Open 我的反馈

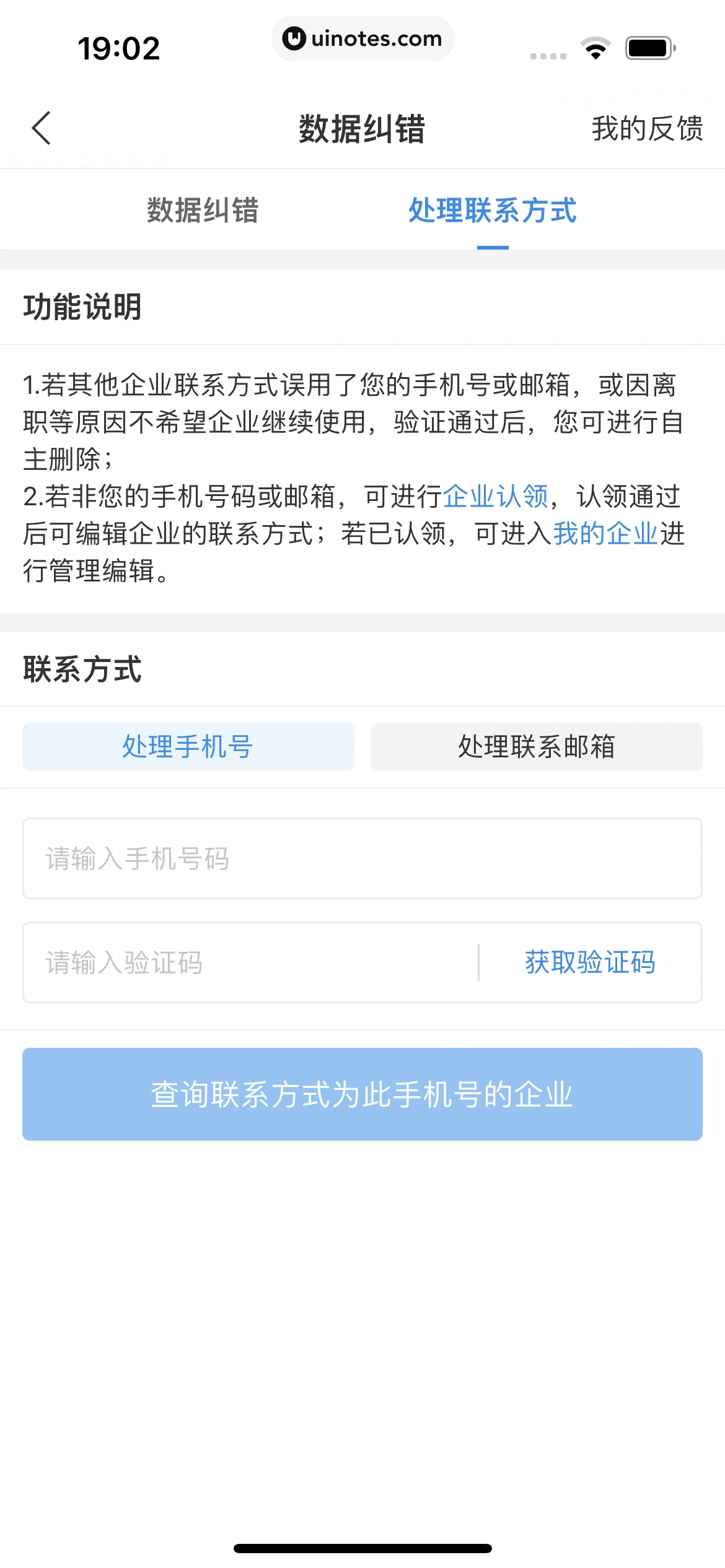click(x=647, y=129)
